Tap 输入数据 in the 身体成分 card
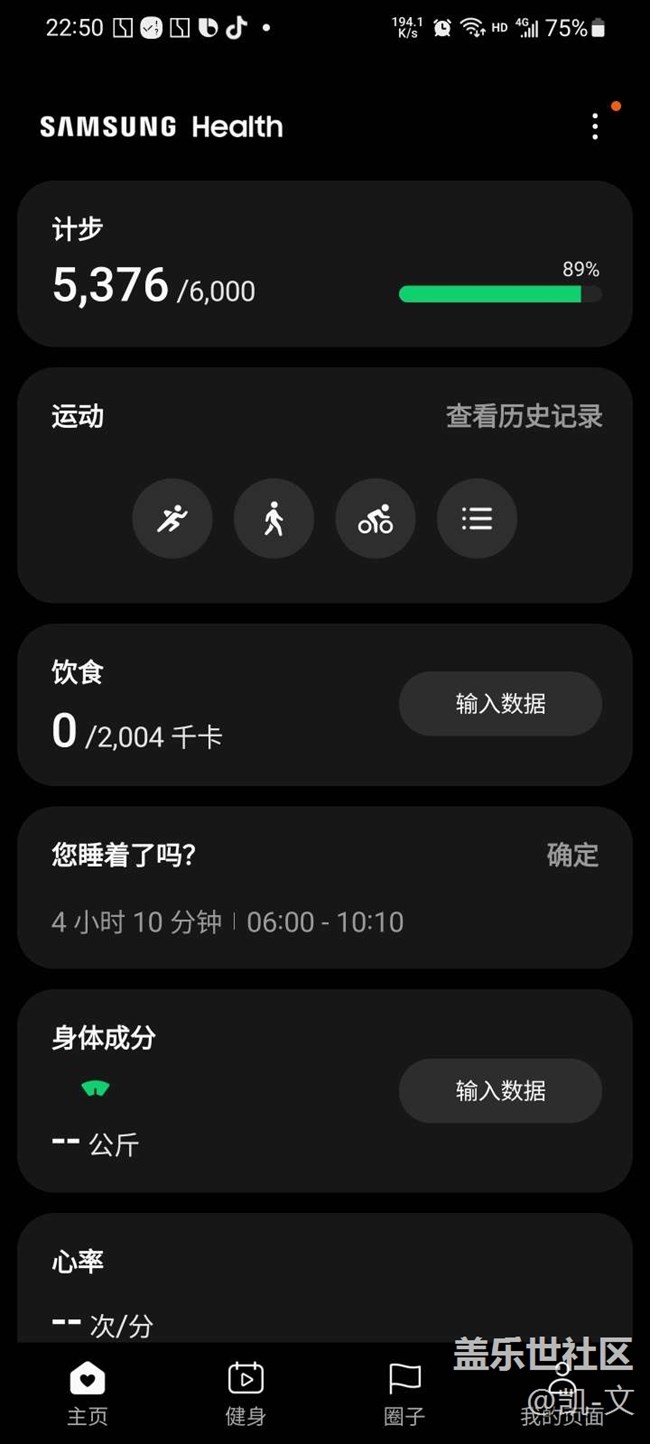 coord(500,1091)
